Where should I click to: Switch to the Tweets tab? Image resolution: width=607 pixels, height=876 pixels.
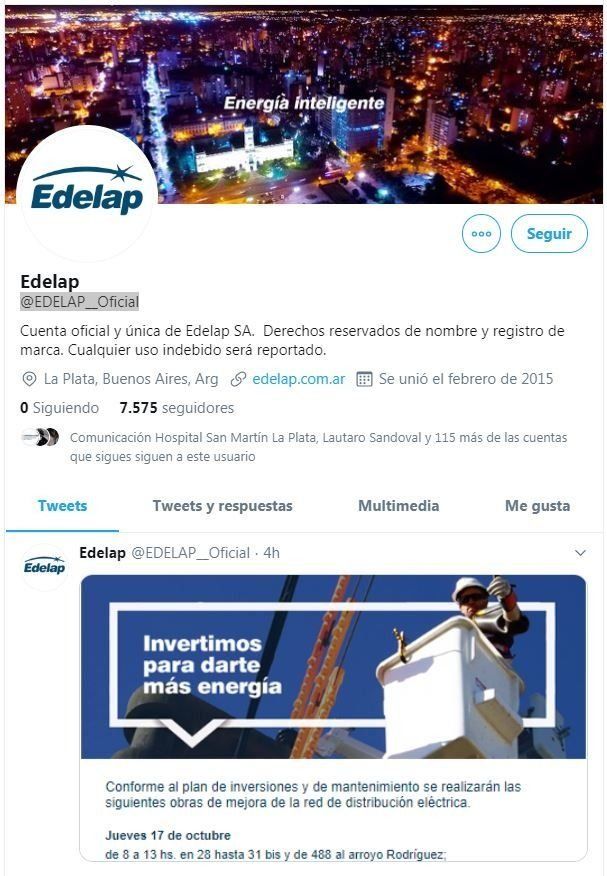[62, 506]
